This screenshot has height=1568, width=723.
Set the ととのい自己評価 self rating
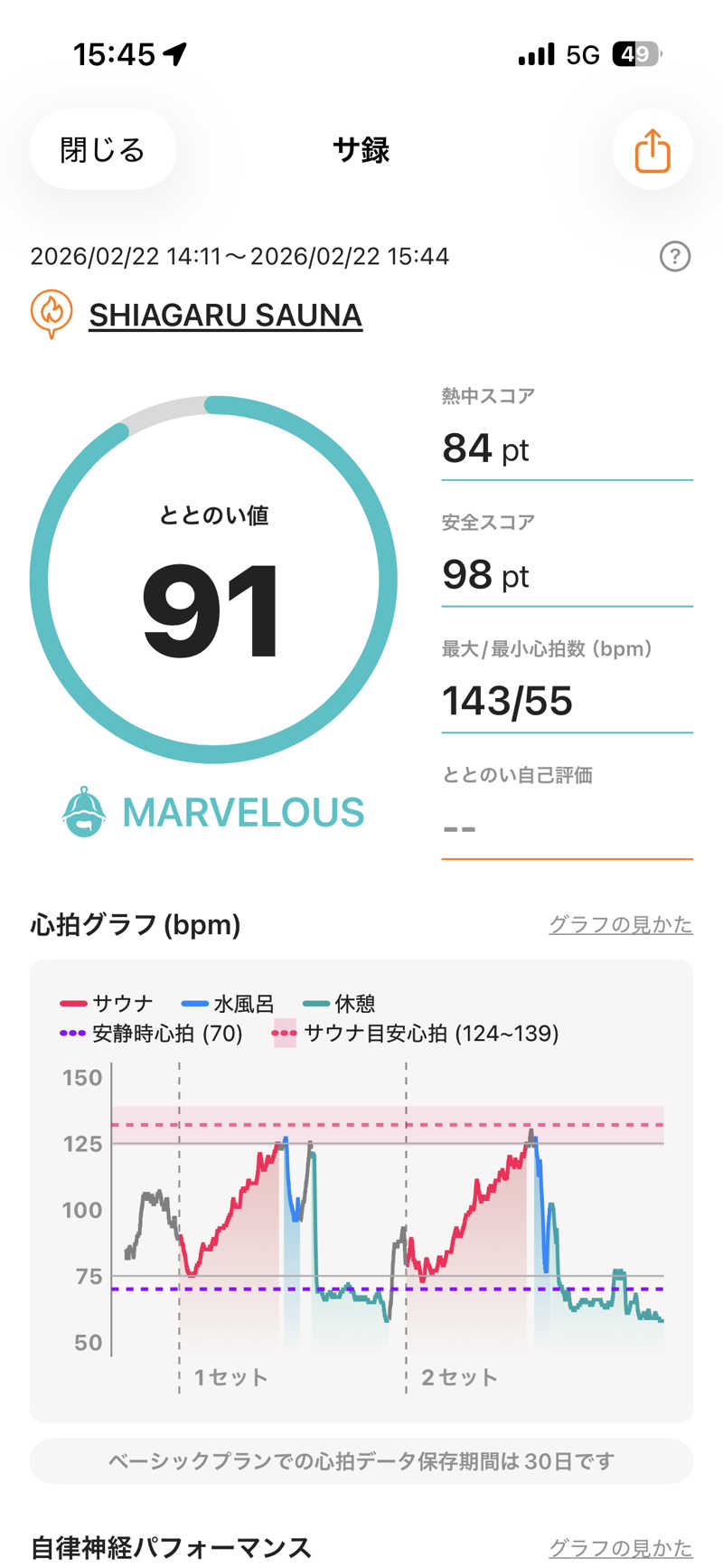click(566, 827)
